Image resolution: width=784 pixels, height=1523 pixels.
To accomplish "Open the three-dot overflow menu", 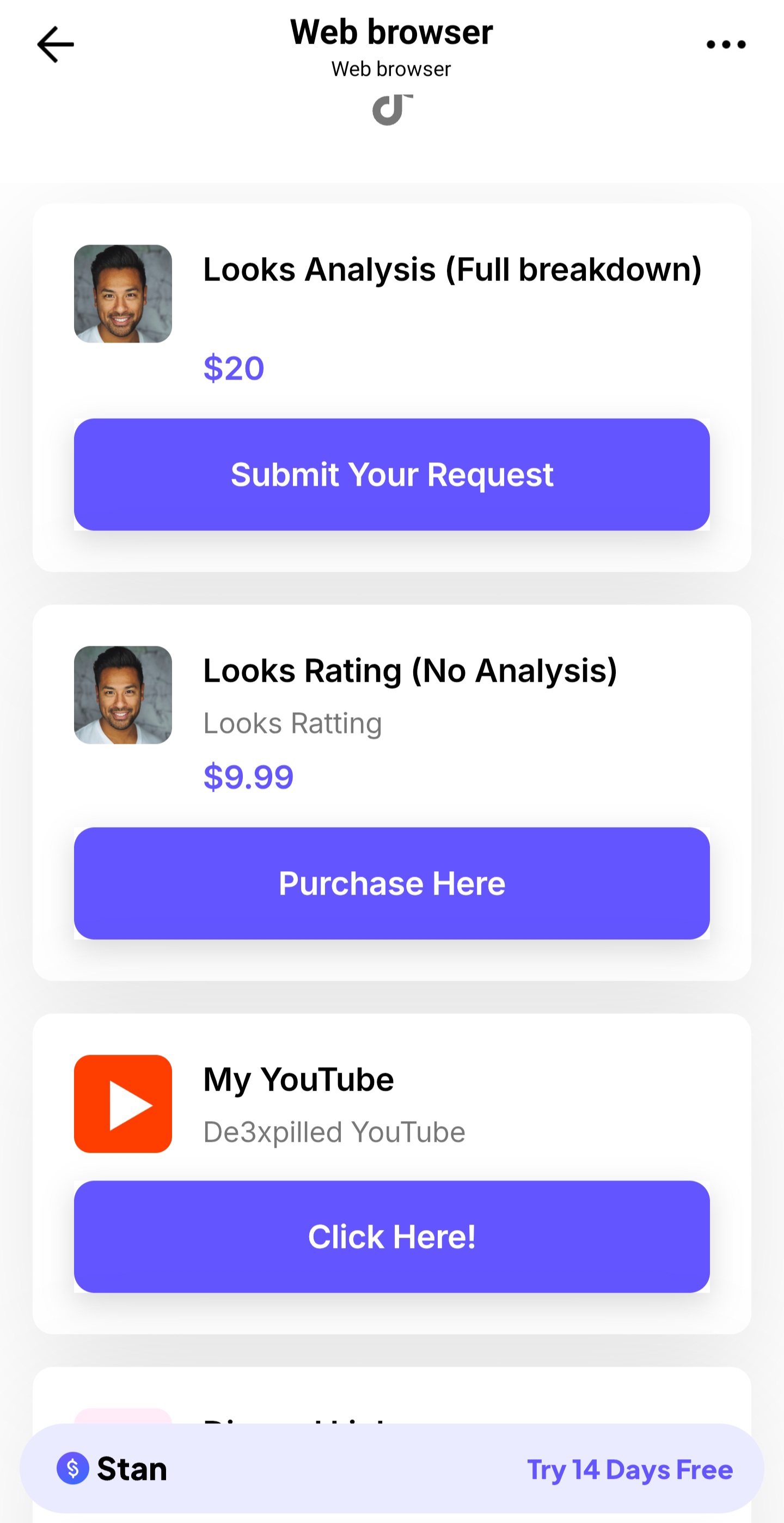I will pyautogui.click(x=725, y=44).
